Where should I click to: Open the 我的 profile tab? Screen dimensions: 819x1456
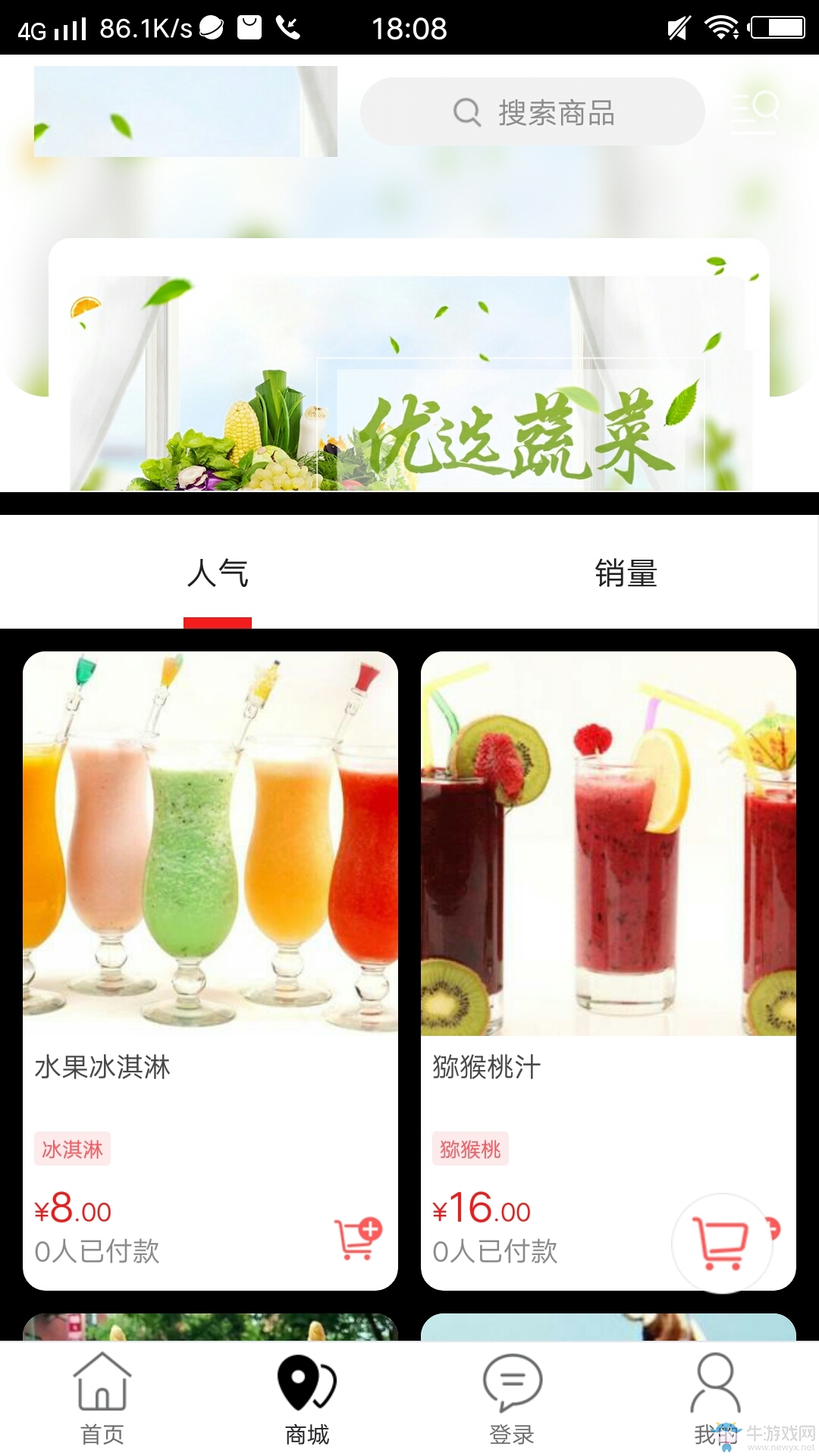click(x=715, y=1399)
